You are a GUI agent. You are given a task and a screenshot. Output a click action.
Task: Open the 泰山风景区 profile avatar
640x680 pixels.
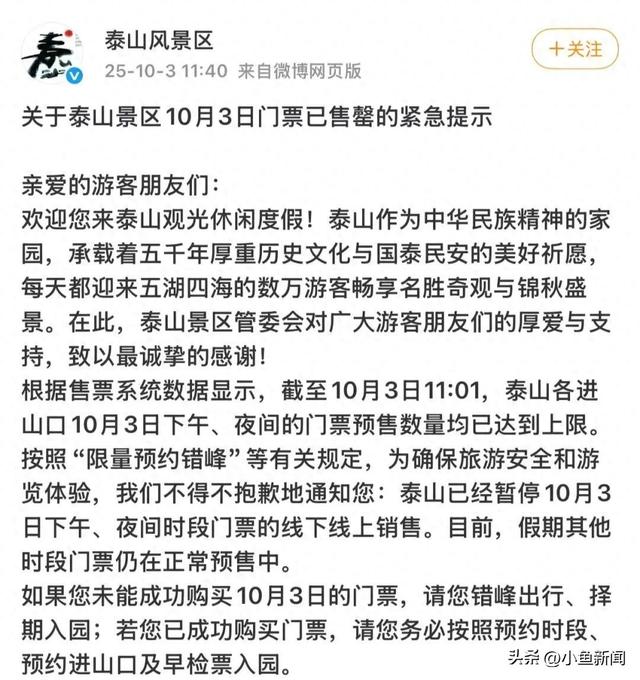coord(52,54)
